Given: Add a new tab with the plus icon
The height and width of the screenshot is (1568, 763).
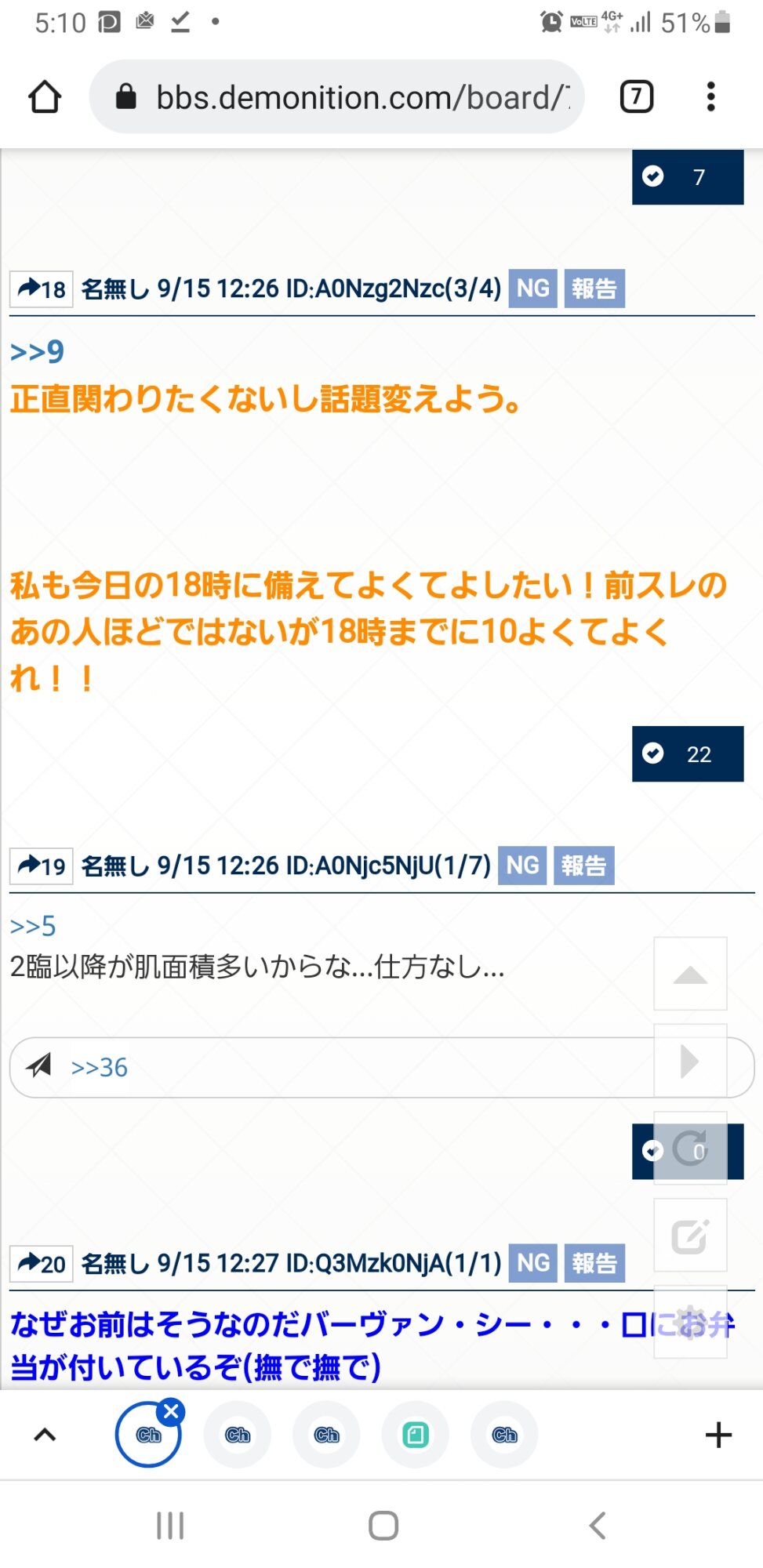Looking at the screenshot, I should pos(718,1435).
